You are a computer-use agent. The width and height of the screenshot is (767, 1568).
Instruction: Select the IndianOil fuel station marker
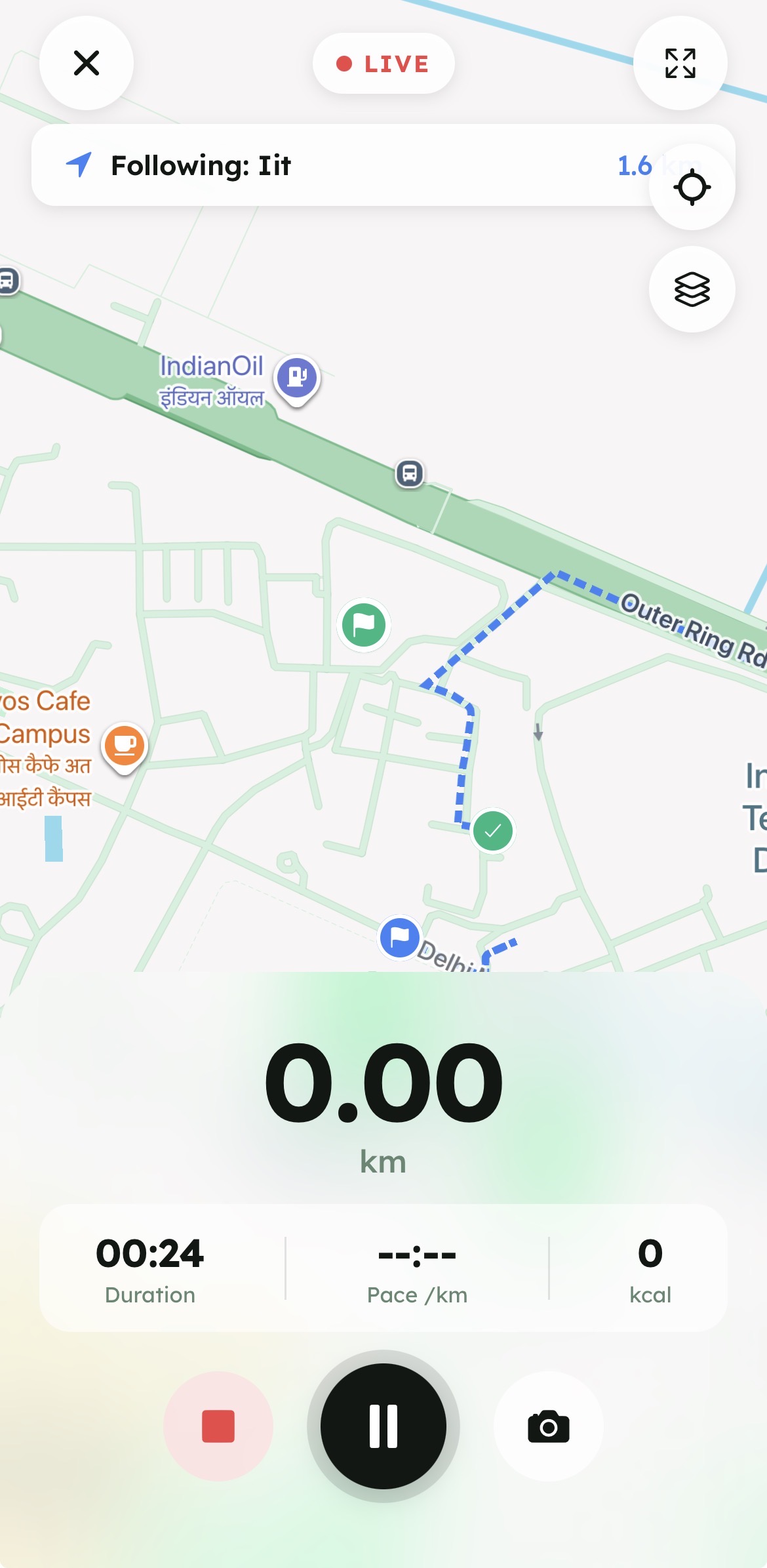click(x=297, y=378)
